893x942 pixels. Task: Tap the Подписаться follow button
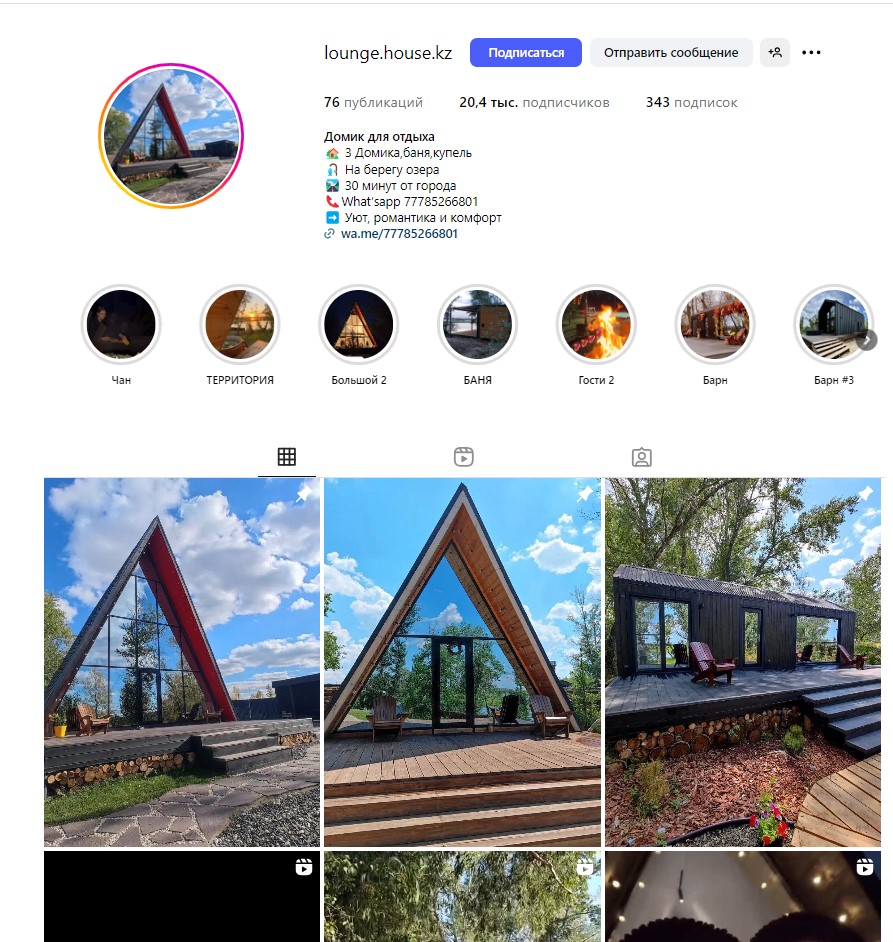point(526,53)
